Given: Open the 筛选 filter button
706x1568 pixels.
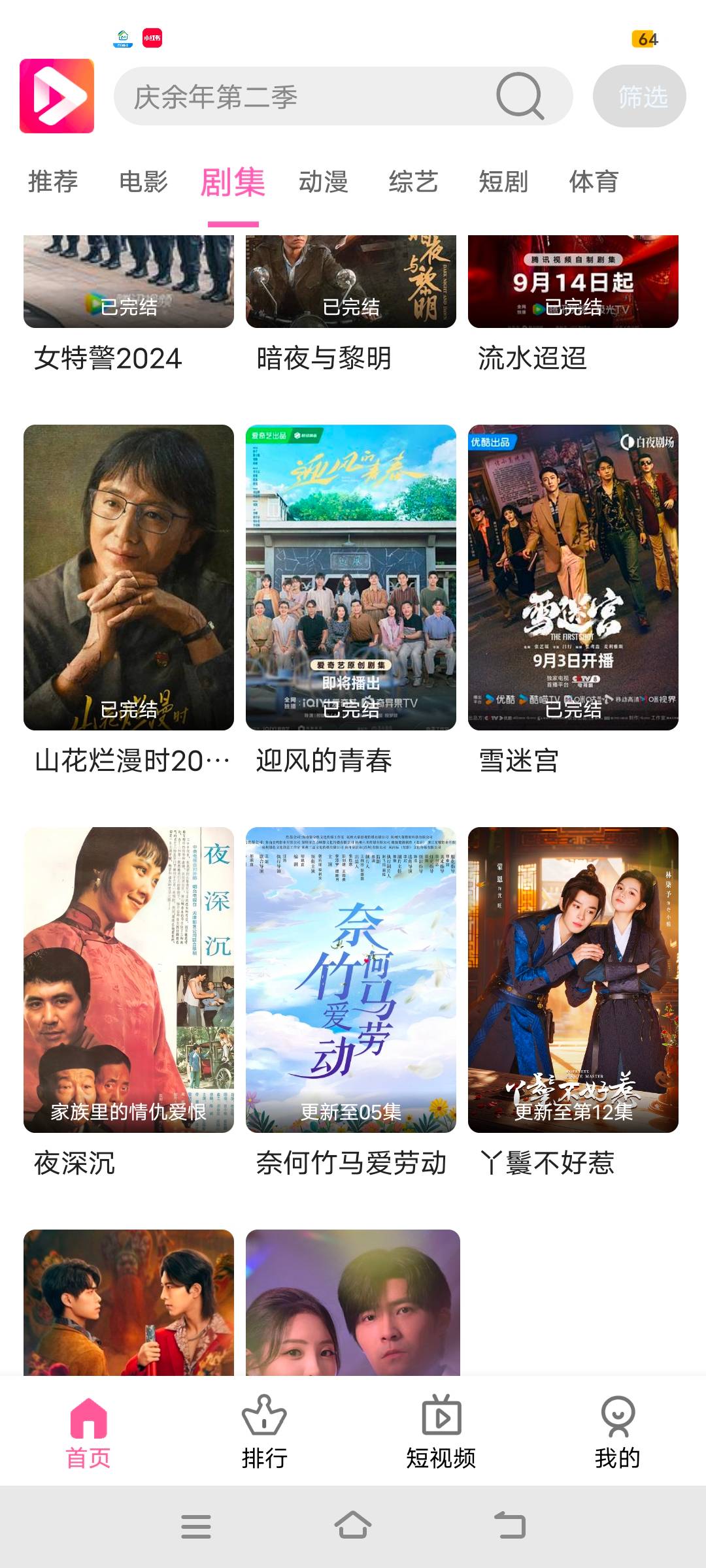Looking at the screenshot, I should (639, 97).
